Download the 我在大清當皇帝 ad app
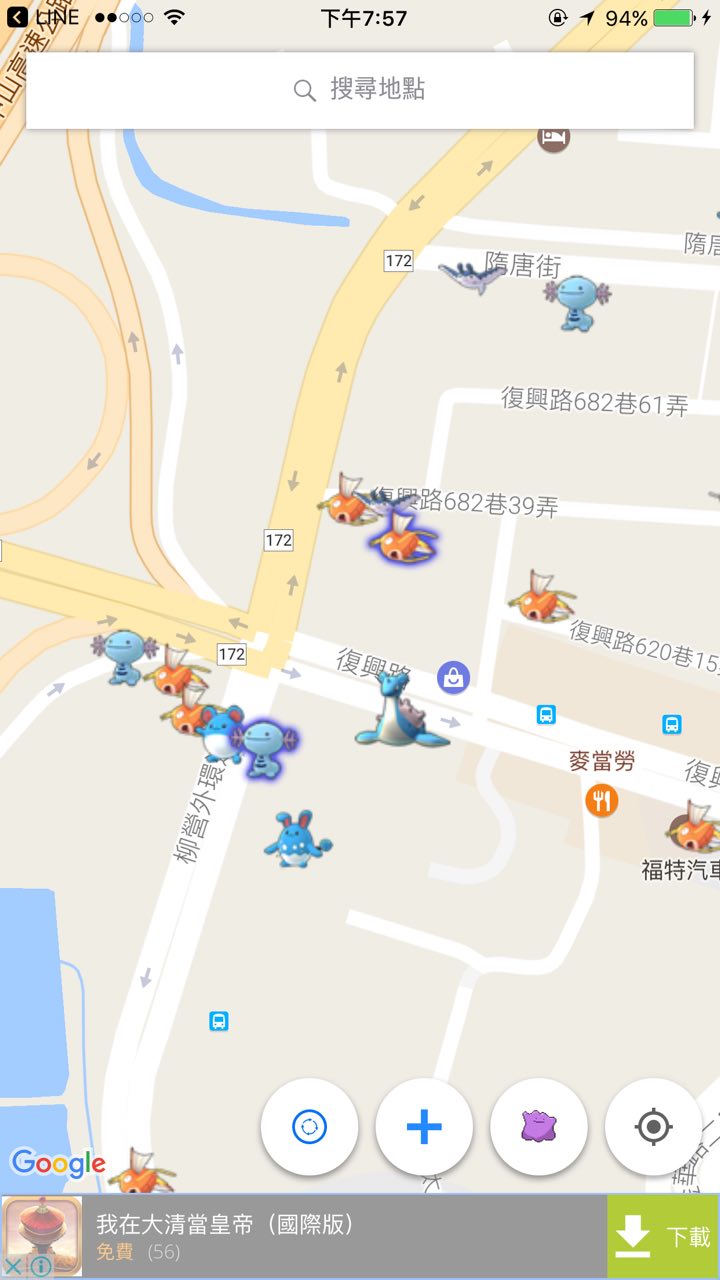Viewport: 720px width, 1280px height. (662, 1237)
